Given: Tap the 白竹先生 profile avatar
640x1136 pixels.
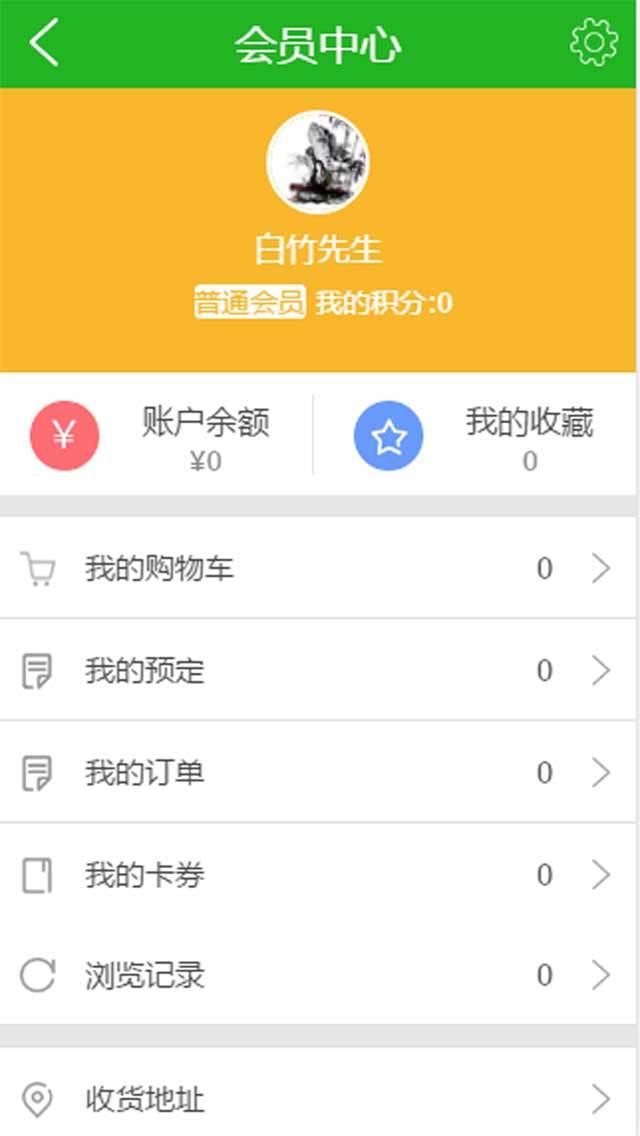Looking at the screenshot, I should (x=318, y=162).
